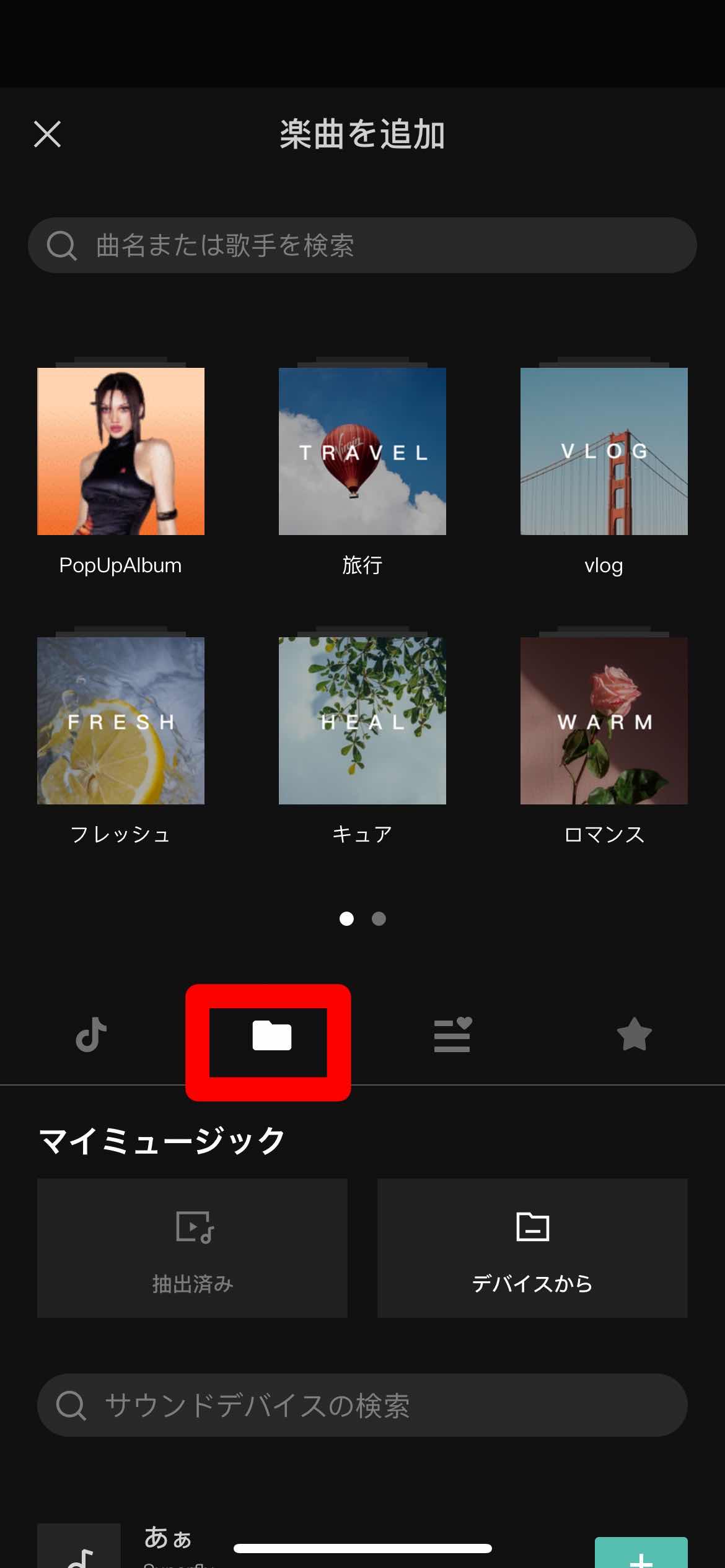Viewport: 725px width, 1568px height.
Task: Open the キュア music category
Action: tap(362, 721)
